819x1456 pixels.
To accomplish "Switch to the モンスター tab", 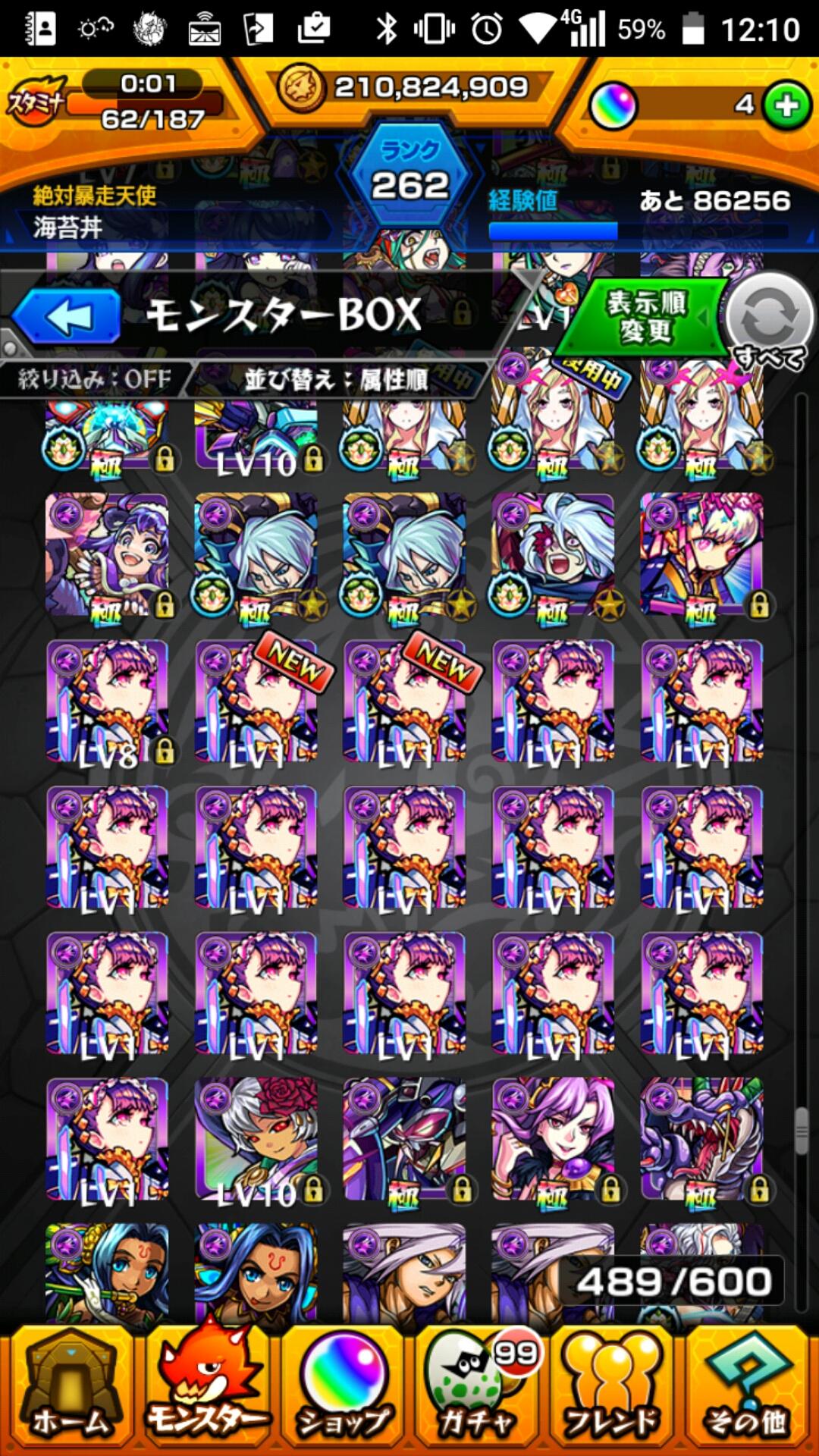I will (x=206, y=1389).
